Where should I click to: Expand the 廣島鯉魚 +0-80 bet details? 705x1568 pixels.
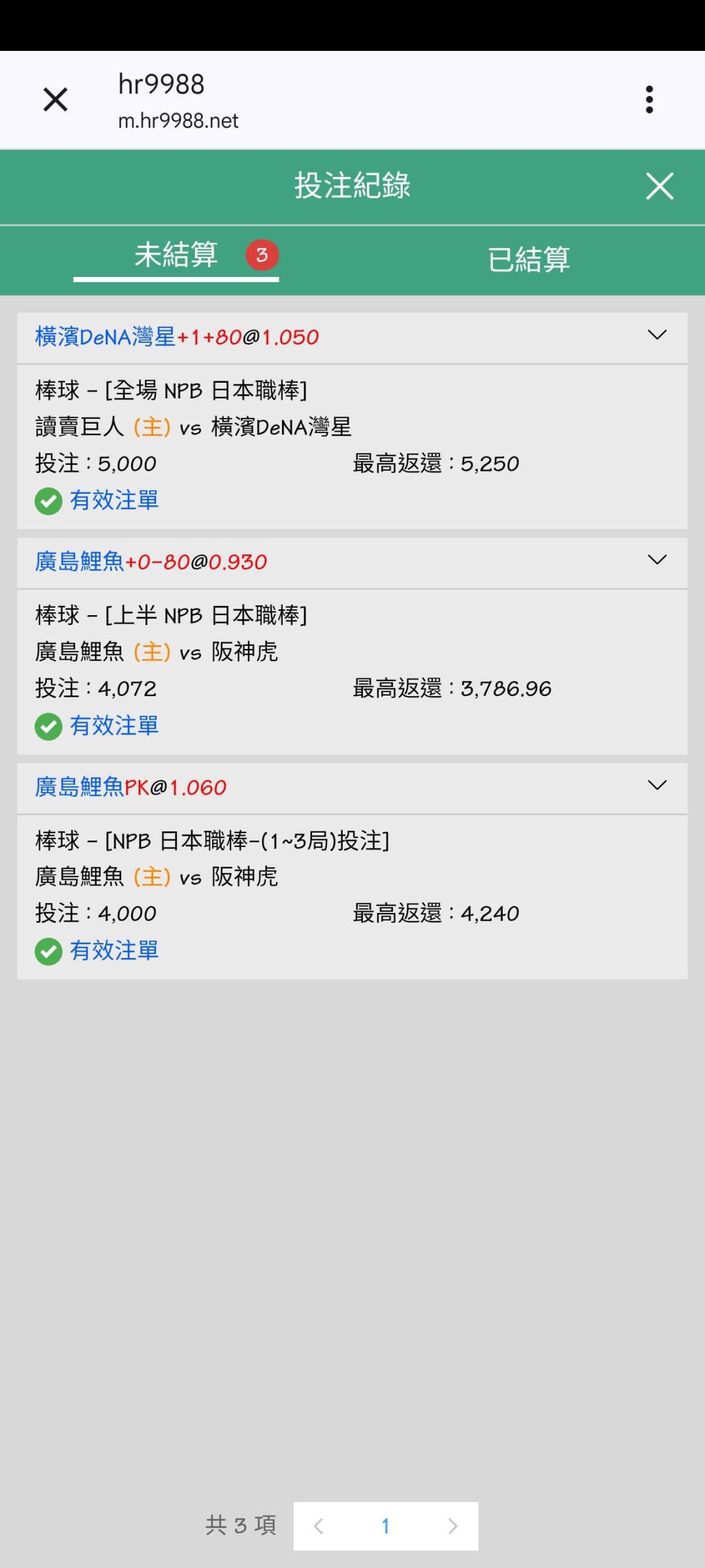tap(657, 560)
